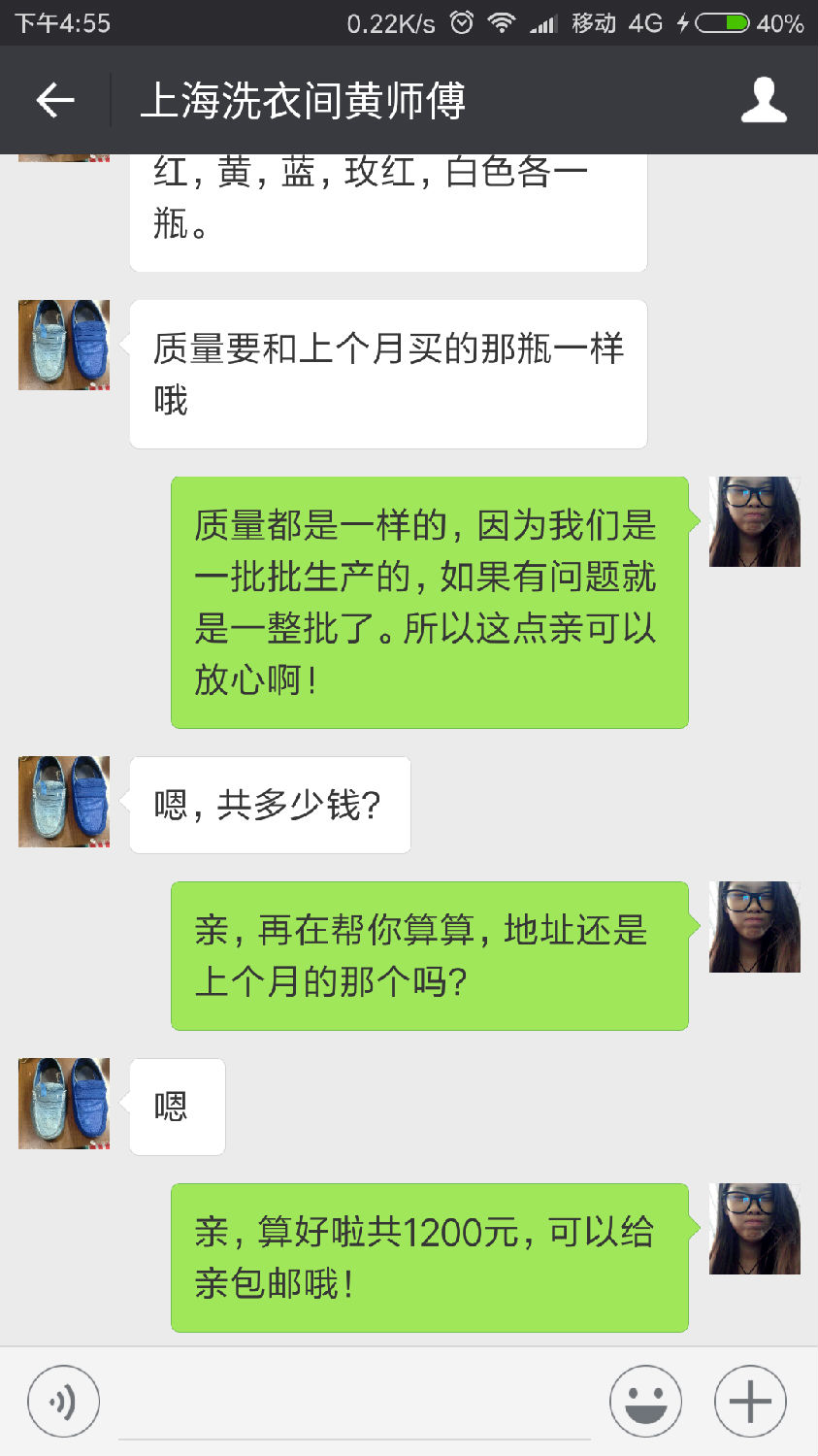This screenshot has width=818, height=1456.
Task: Select the message asking 嗯，共多少钱?
Action: coord(270,804)
